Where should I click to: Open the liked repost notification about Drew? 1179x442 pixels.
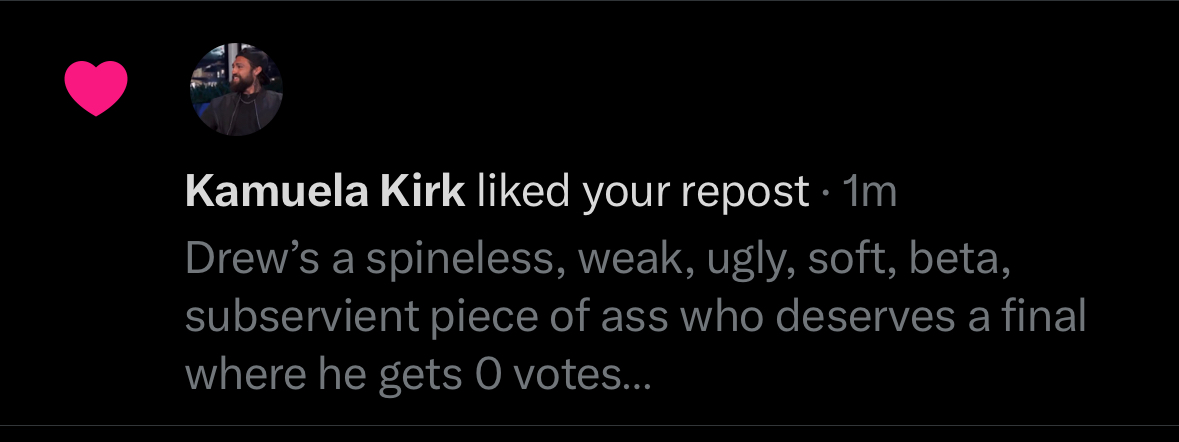coord(590,213)
